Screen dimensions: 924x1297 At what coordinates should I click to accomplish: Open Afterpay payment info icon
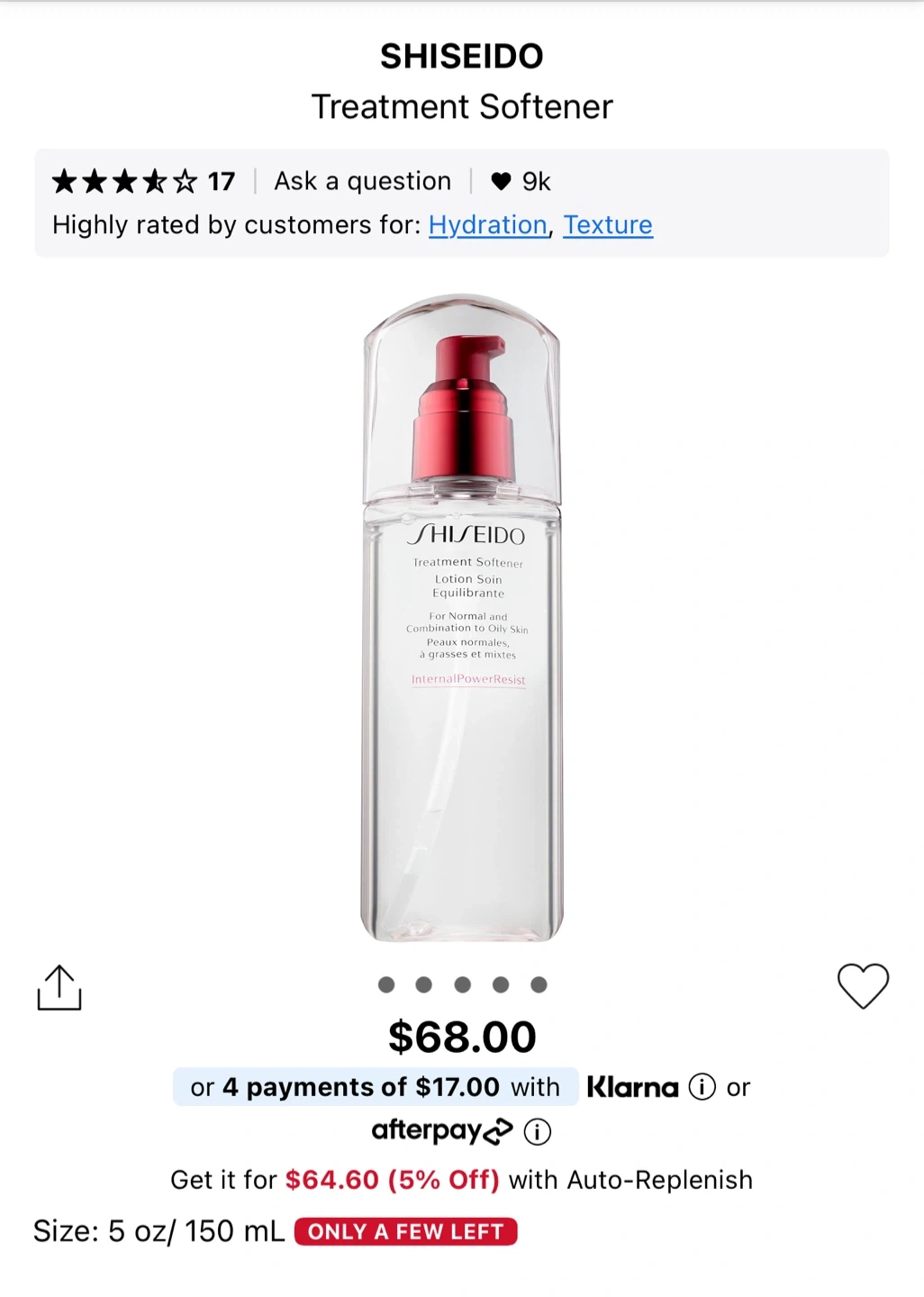coord(538,1131)
